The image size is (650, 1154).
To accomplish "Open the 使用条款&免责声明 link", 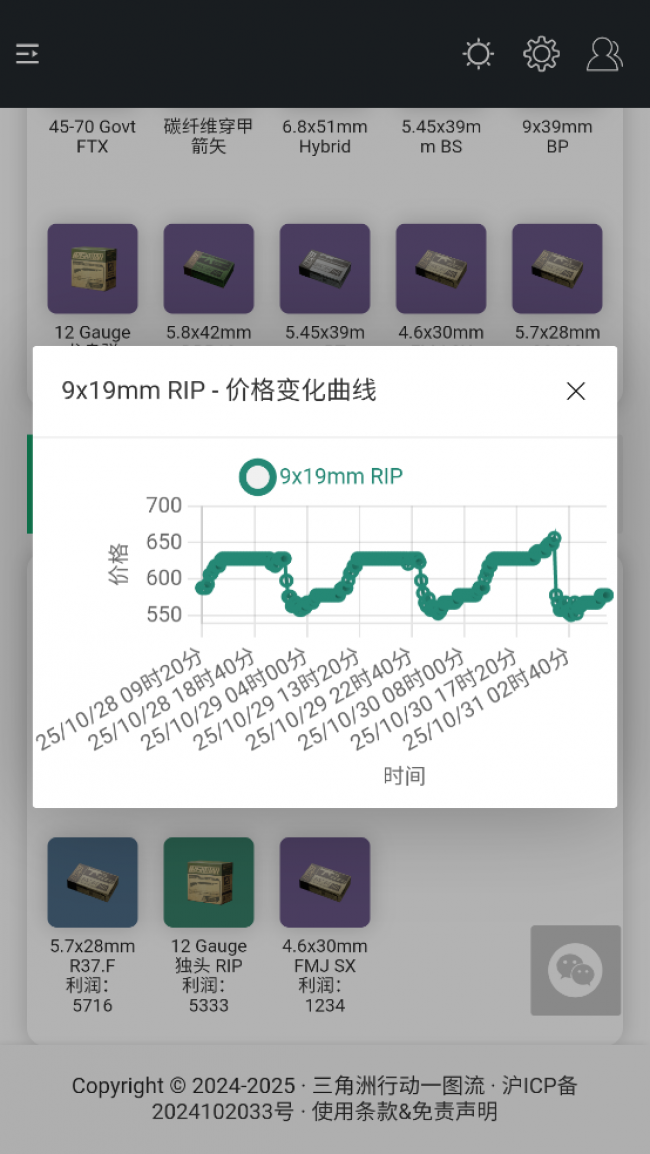I will [405, 1111].
